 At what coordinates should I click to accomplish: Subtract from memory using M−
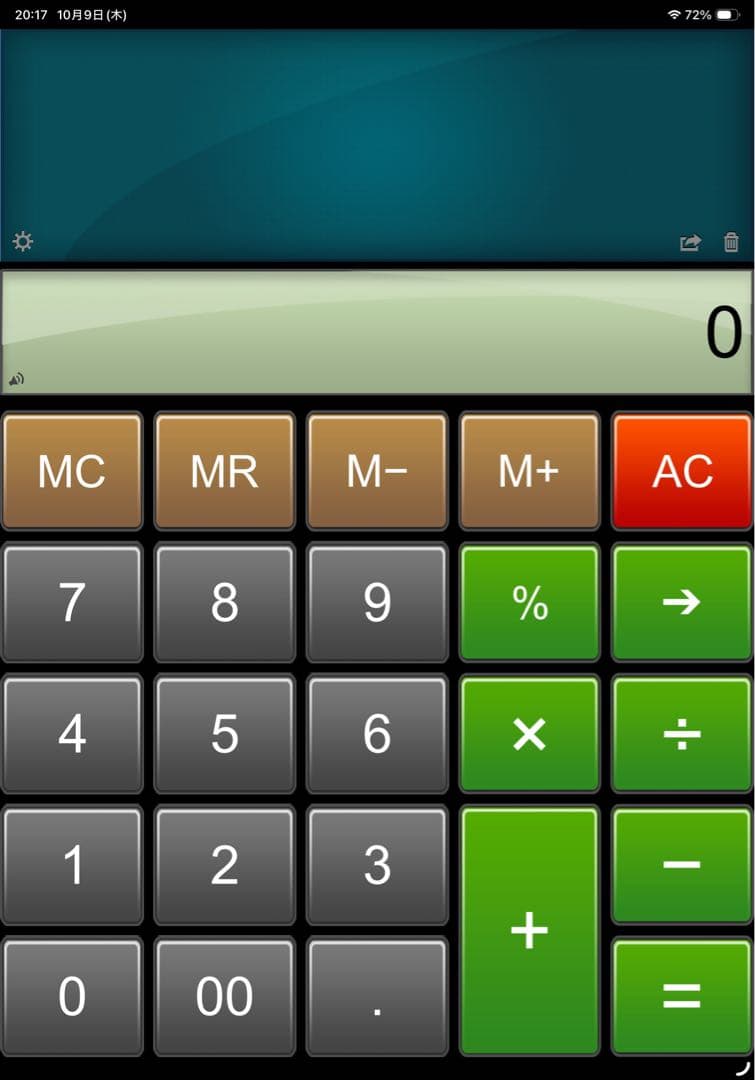[377, 471]
